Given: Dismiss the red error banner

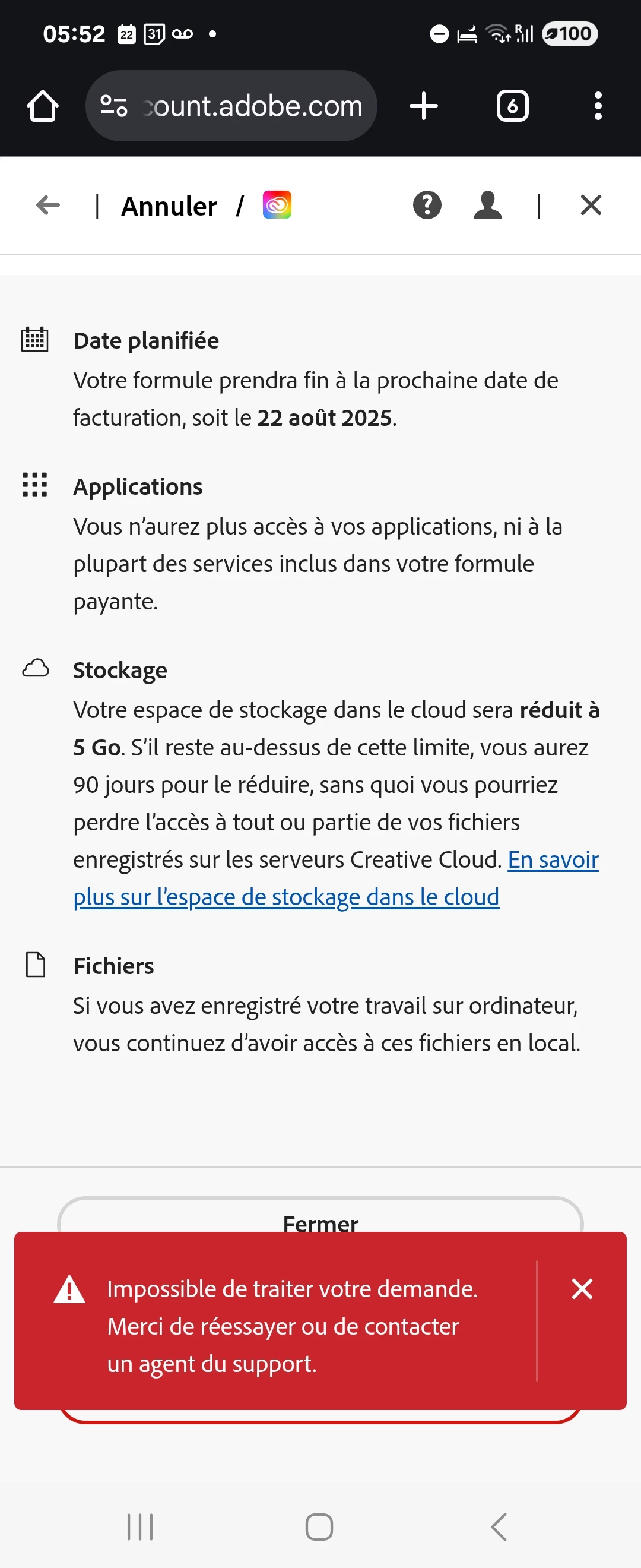Looking at the screenshot, I should pos(582,1289).
